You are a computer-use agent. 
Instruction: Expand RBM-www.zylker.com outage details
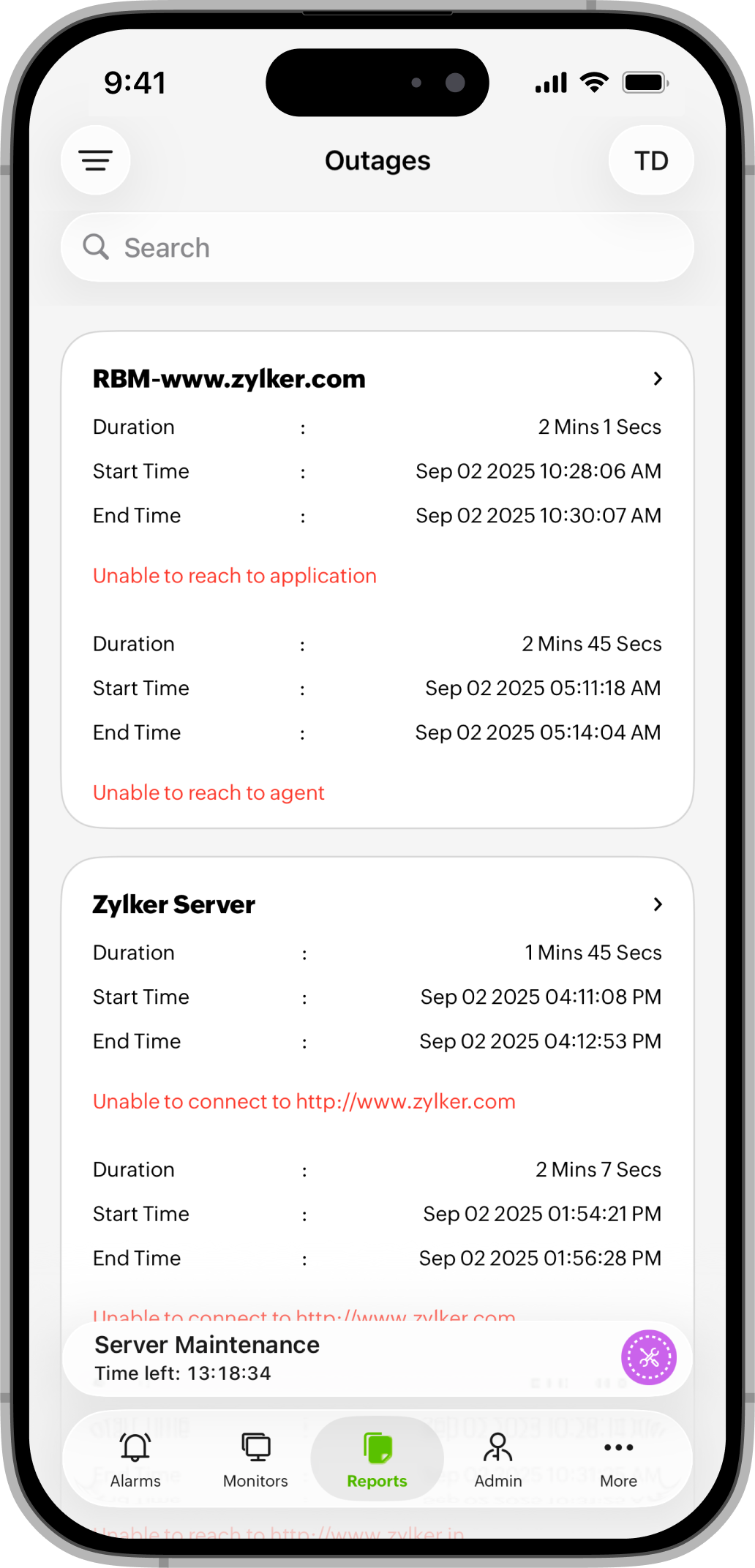(x=658, y=378)
